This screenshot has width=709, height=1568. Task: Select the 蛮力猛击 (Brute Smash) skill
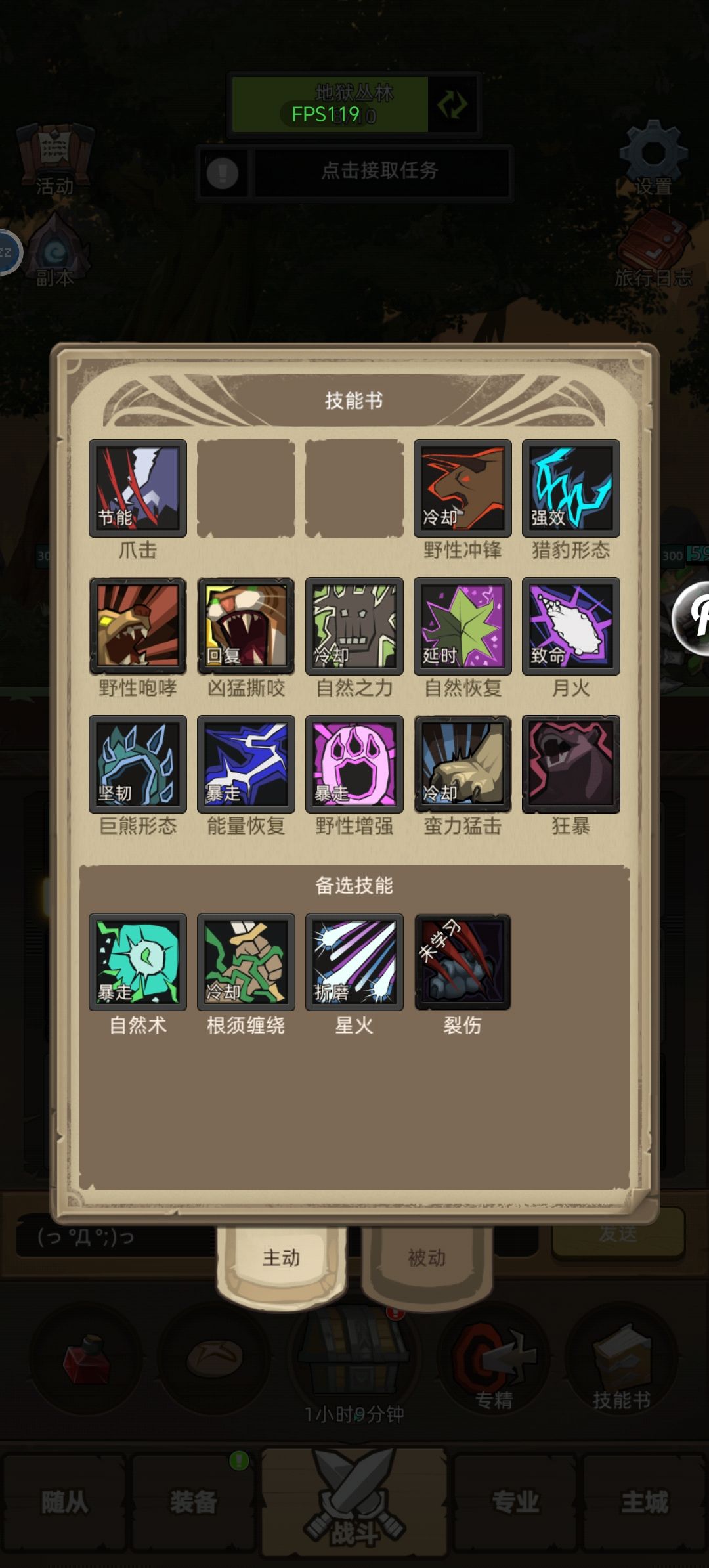click(463, 764)
